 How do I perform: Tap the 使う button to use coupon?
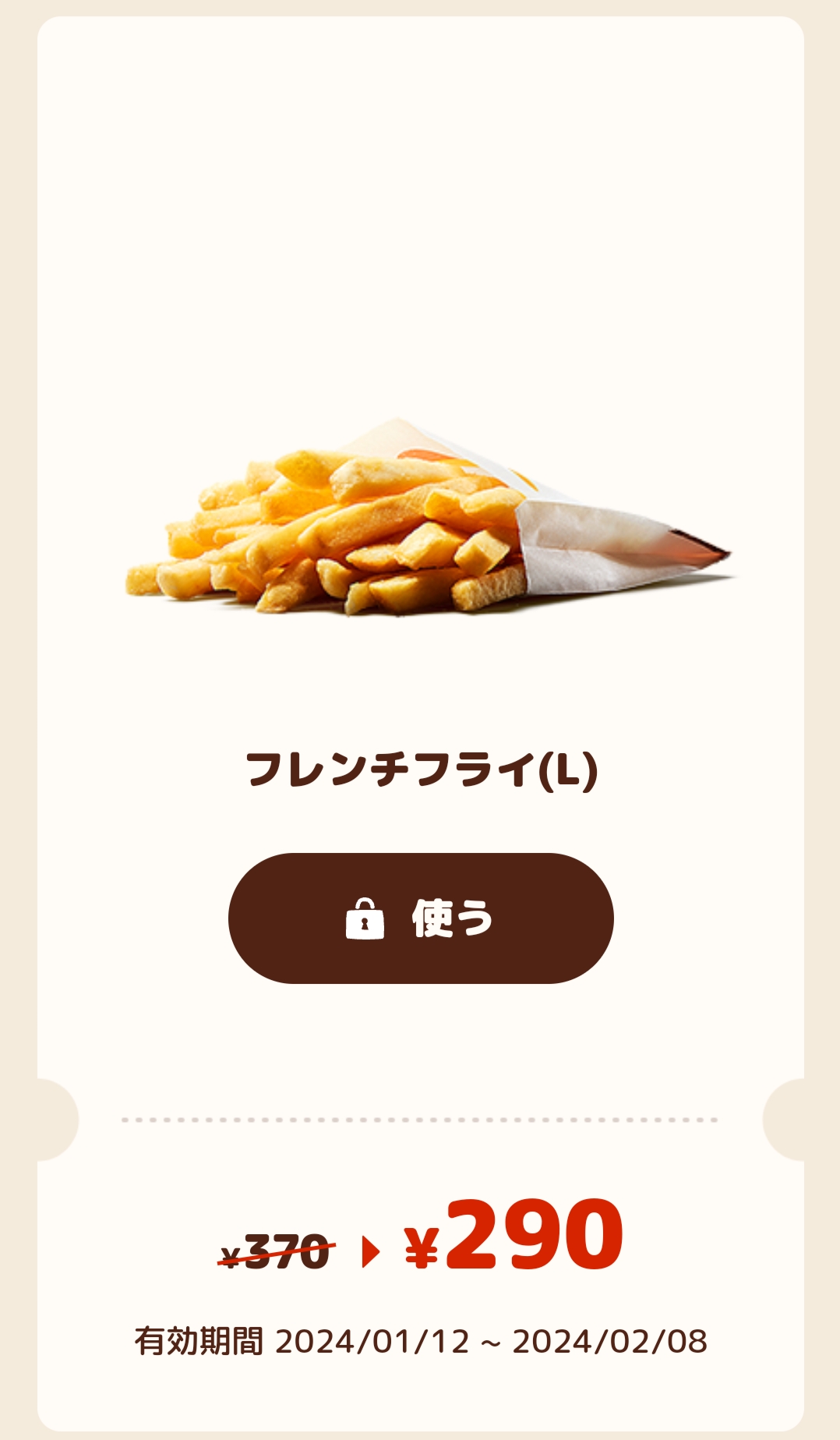click(x=421, y=918)
